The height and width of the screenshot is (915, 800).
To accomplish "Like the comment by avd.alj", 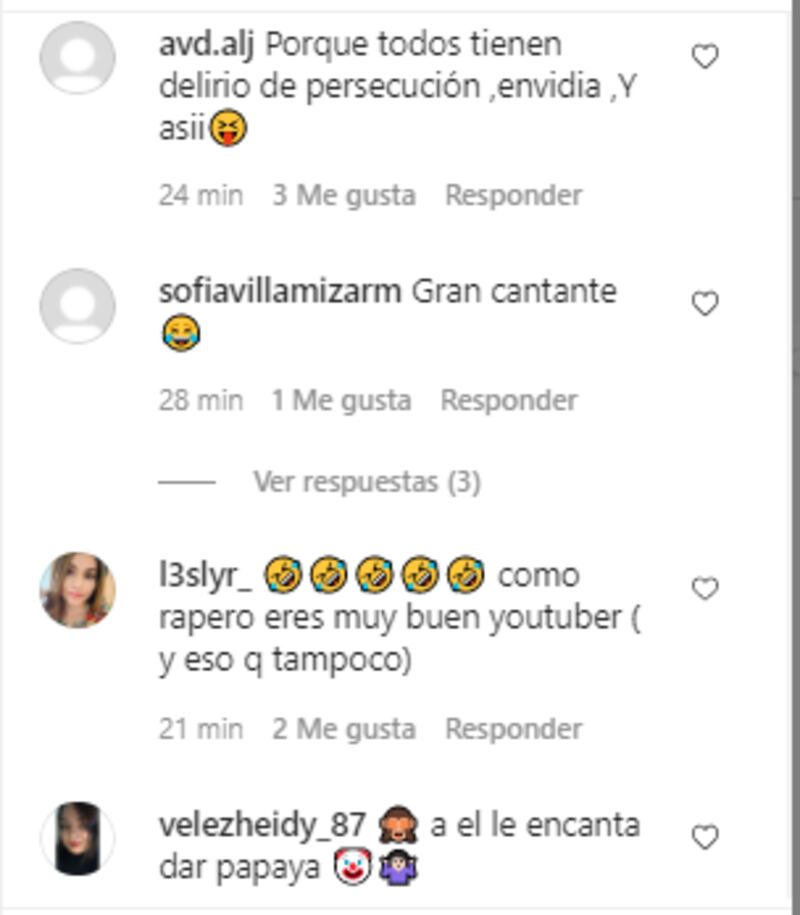I will (705, 58).
